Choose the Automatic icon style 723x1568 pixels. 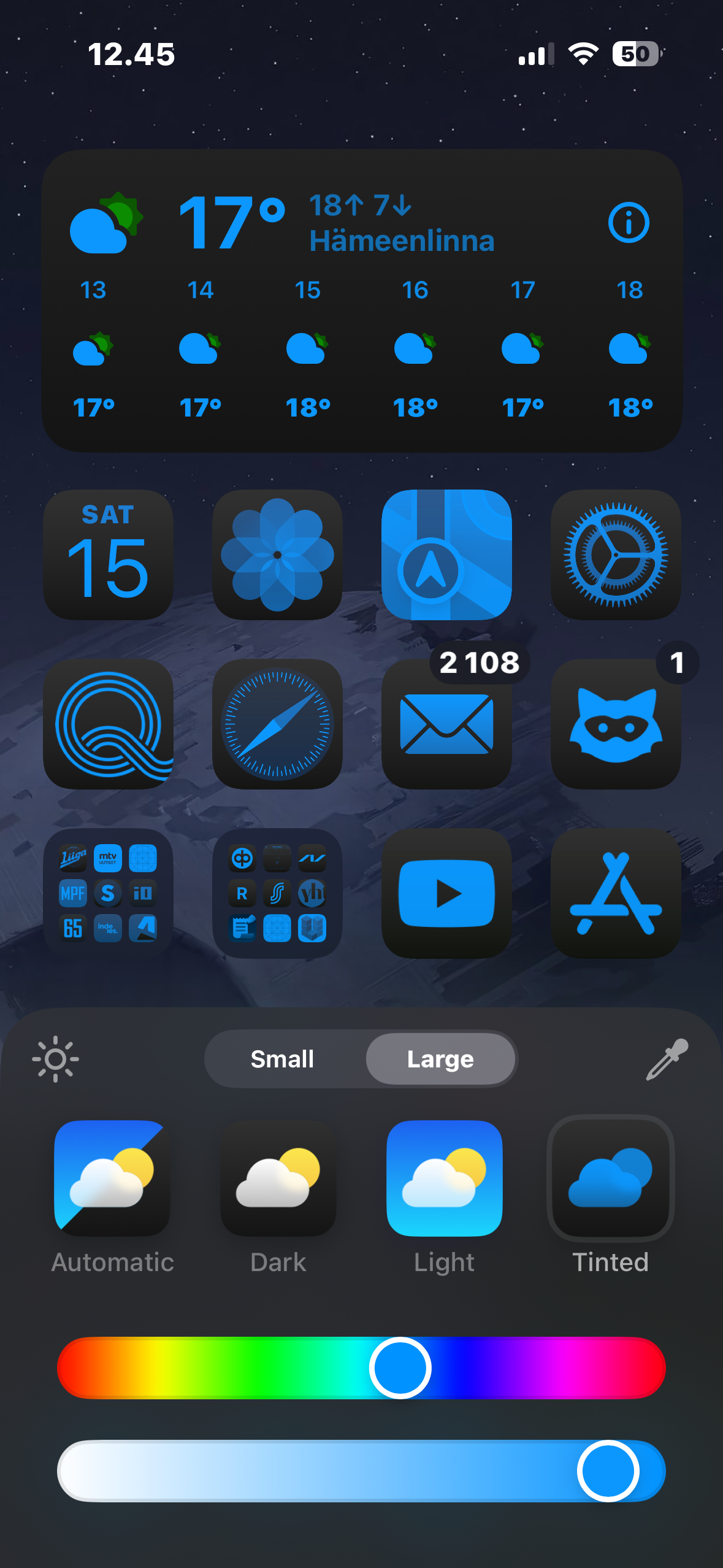pyautogui.click(x=112, y=1178)
